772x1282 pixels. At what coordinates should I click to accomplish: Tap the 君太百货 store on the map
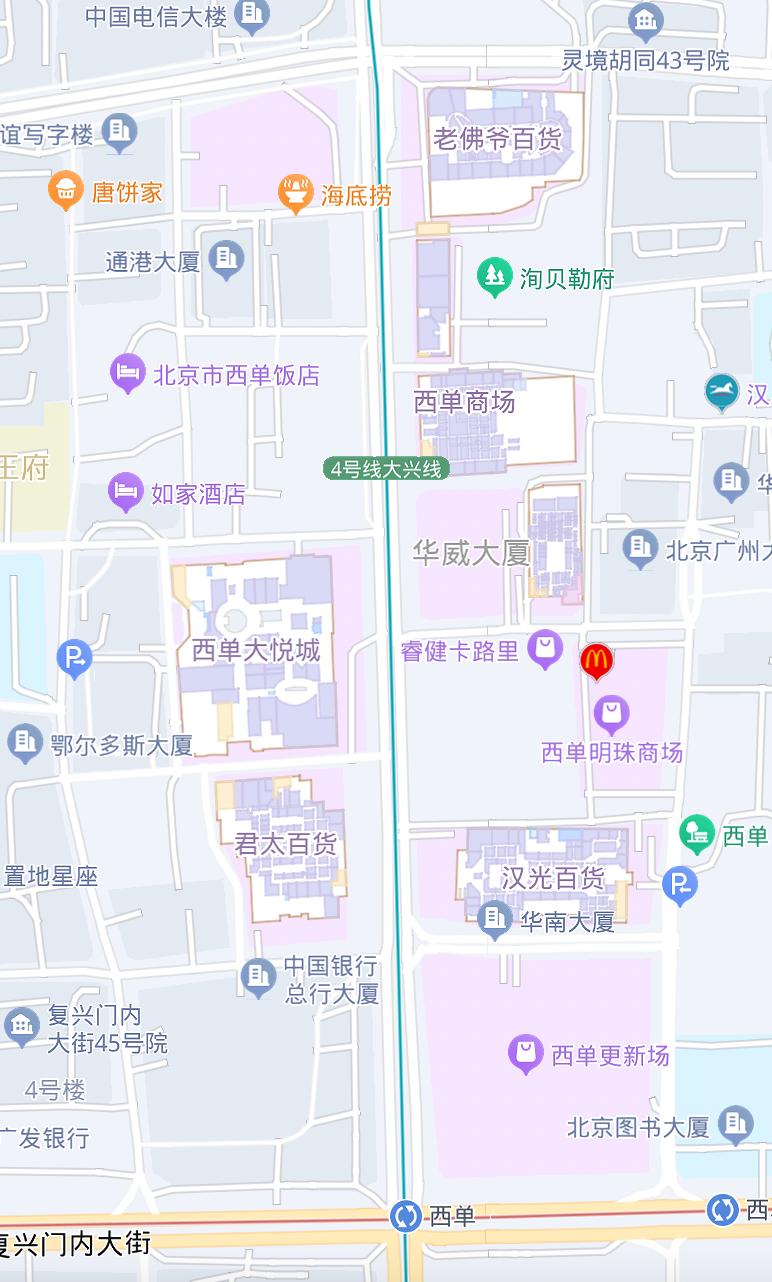[x=286, y=843]
